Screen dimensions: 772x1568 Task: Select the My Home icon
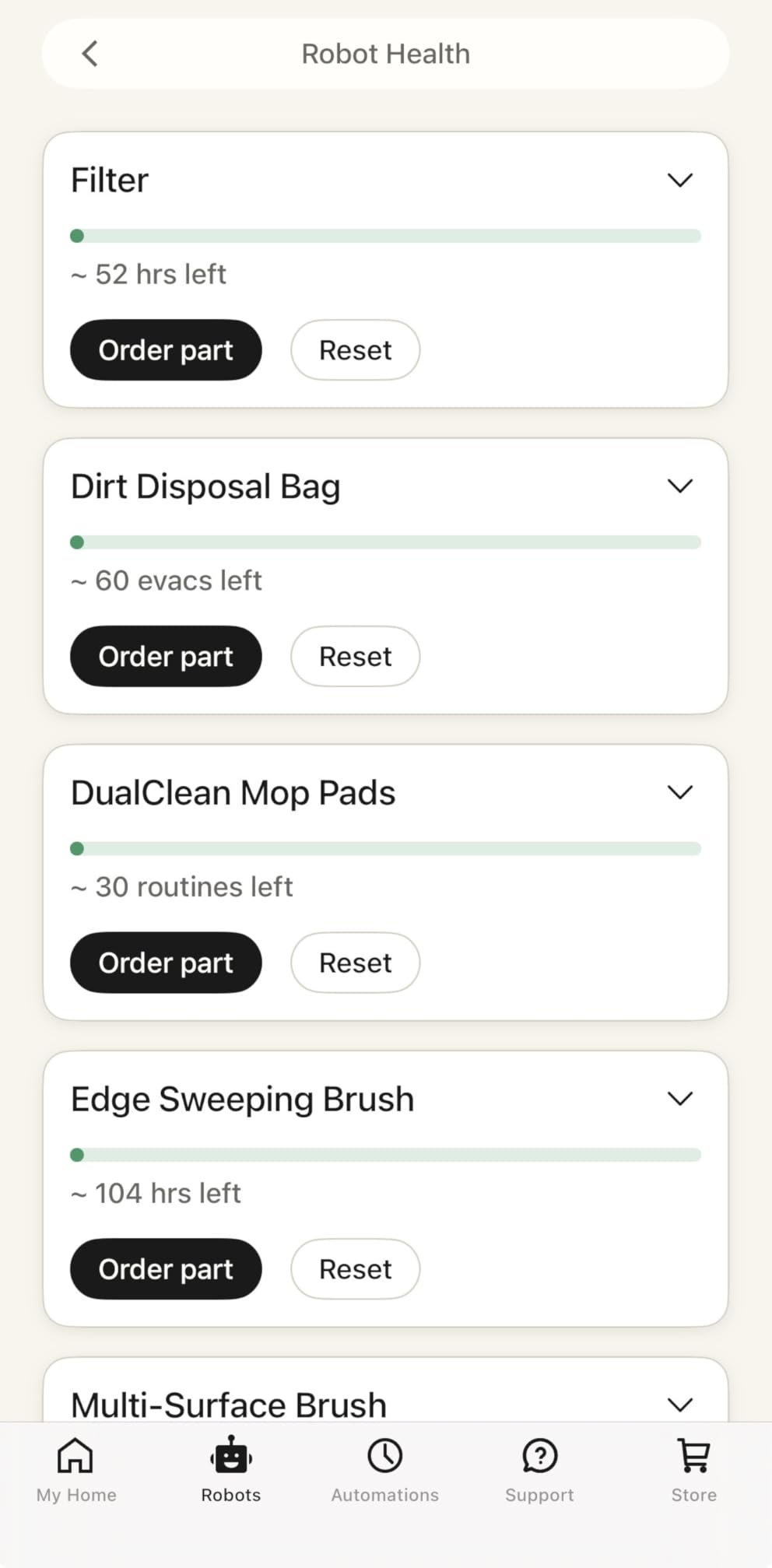tap(75, 1469)
